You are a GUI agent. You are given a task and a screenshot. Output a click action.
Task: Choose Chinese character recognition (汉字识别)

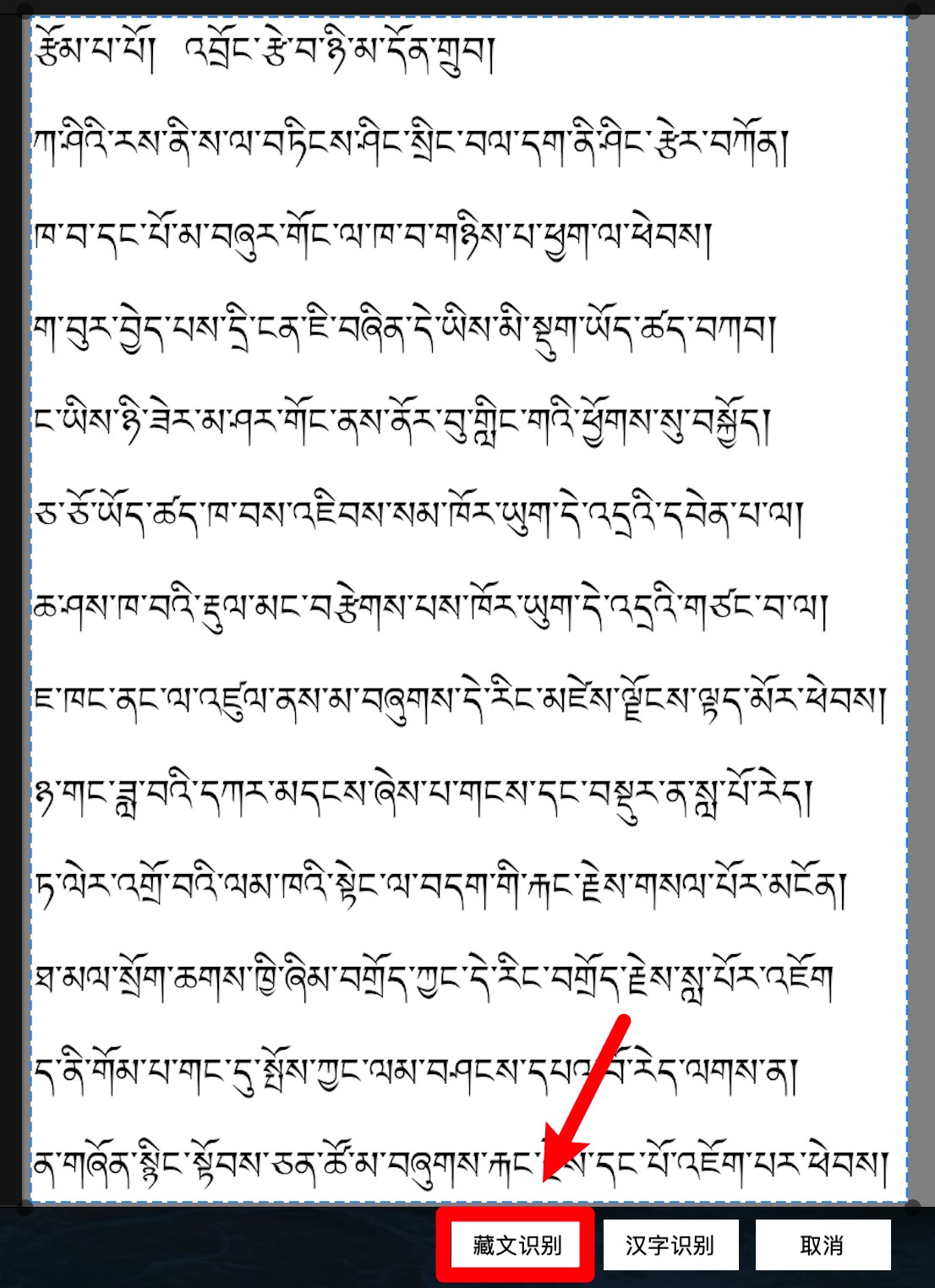(x=670, y=1245)
